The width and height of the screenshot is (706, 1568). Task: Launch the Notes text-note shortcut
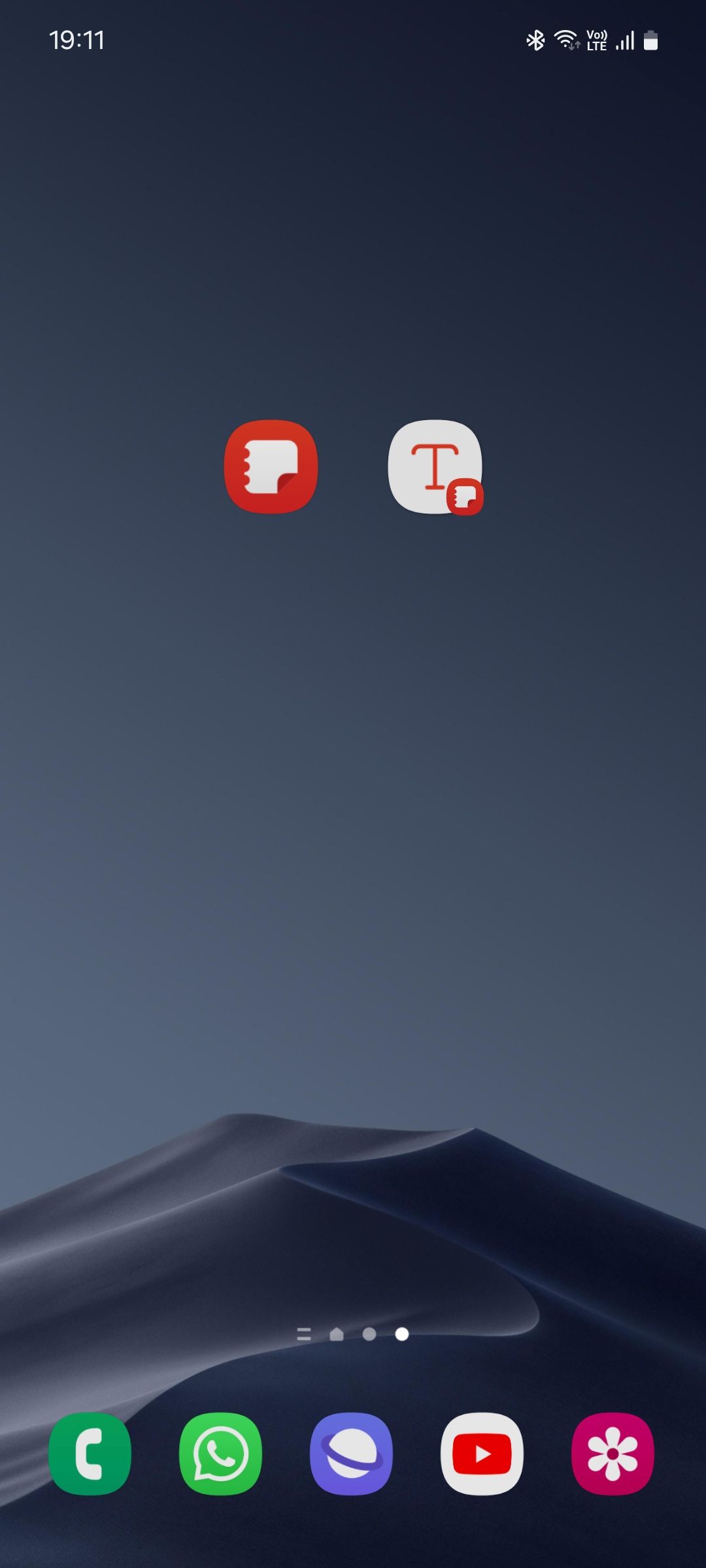point(435,466)
